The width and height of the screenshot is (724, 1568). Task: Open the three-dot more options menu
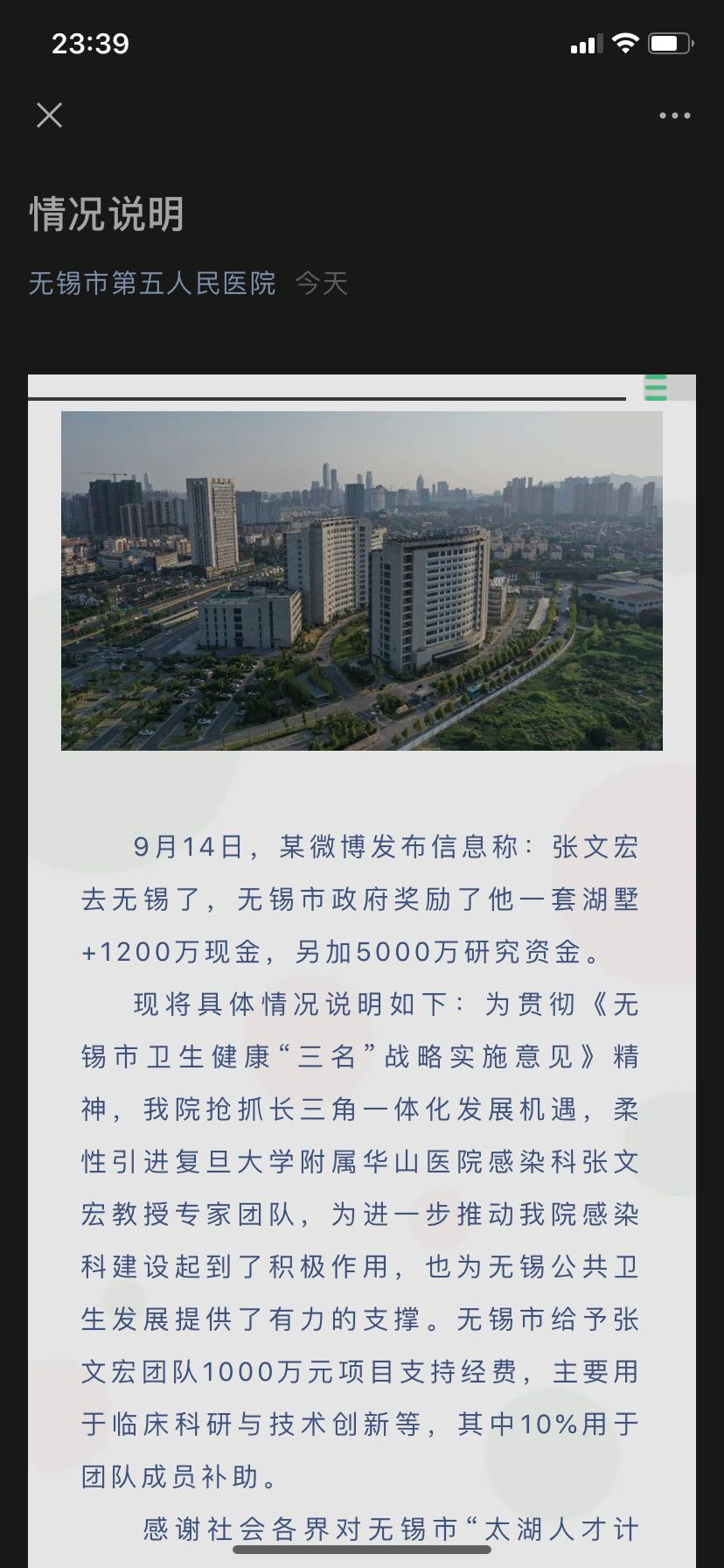674,115
